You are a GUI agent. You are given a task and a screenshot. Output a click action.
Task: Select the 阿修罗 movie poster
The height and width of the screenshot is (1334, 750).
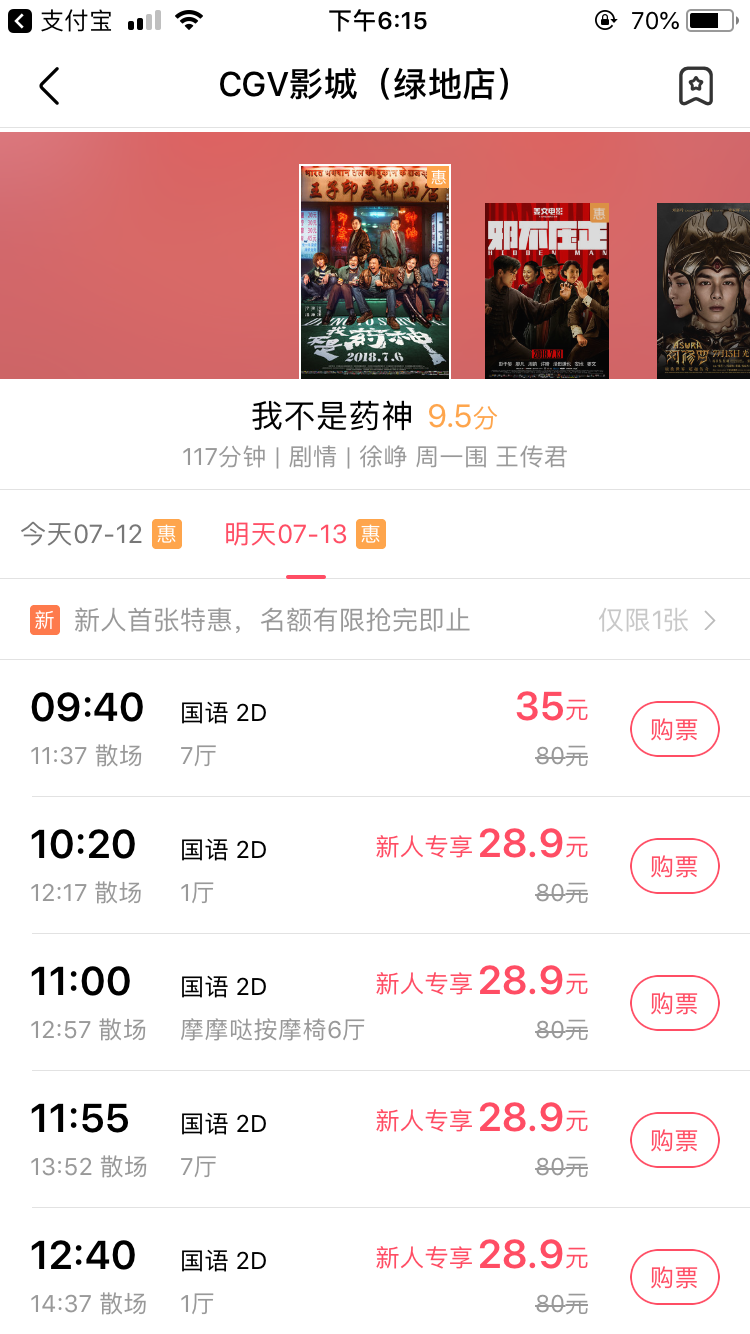[x=703, y=290]
